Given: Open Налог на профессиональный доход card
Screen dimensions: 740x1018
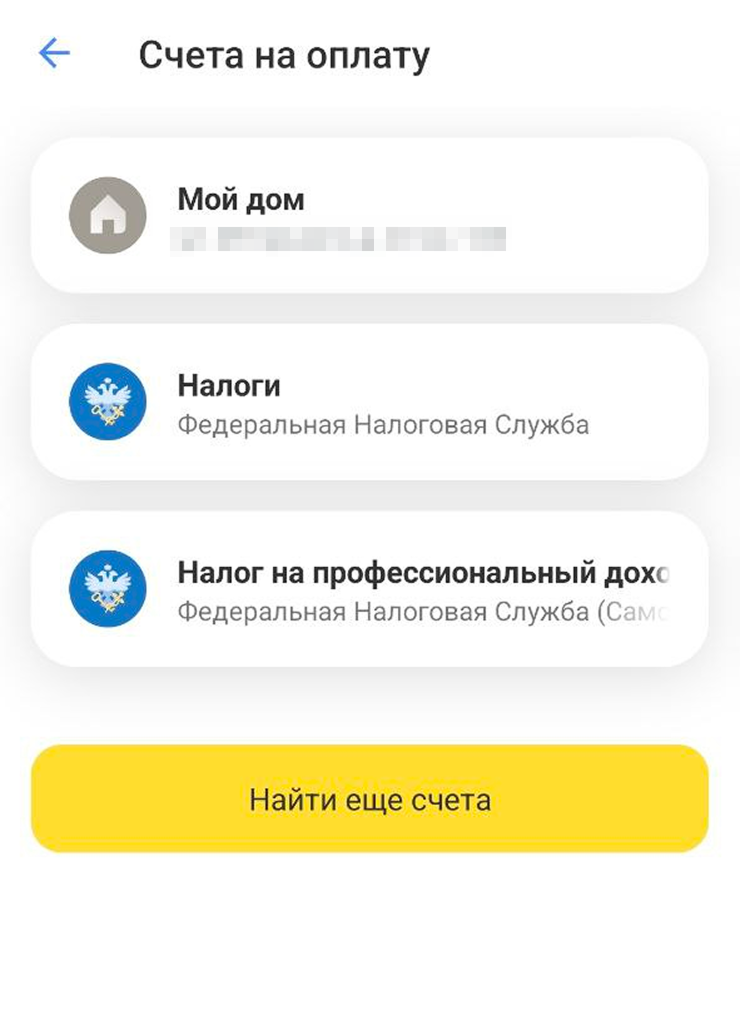Looking at the screenshot, I should [x=369, y=590].
